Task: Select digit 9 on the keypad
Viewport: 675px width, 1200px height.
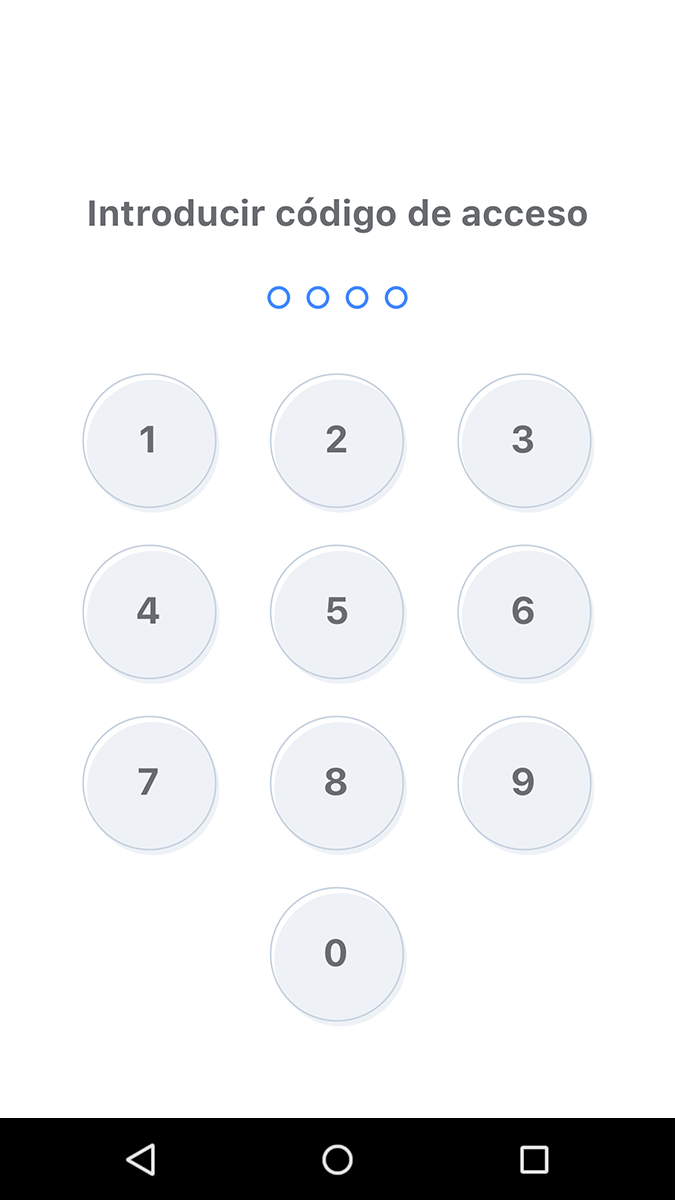Action: point(524,783)
